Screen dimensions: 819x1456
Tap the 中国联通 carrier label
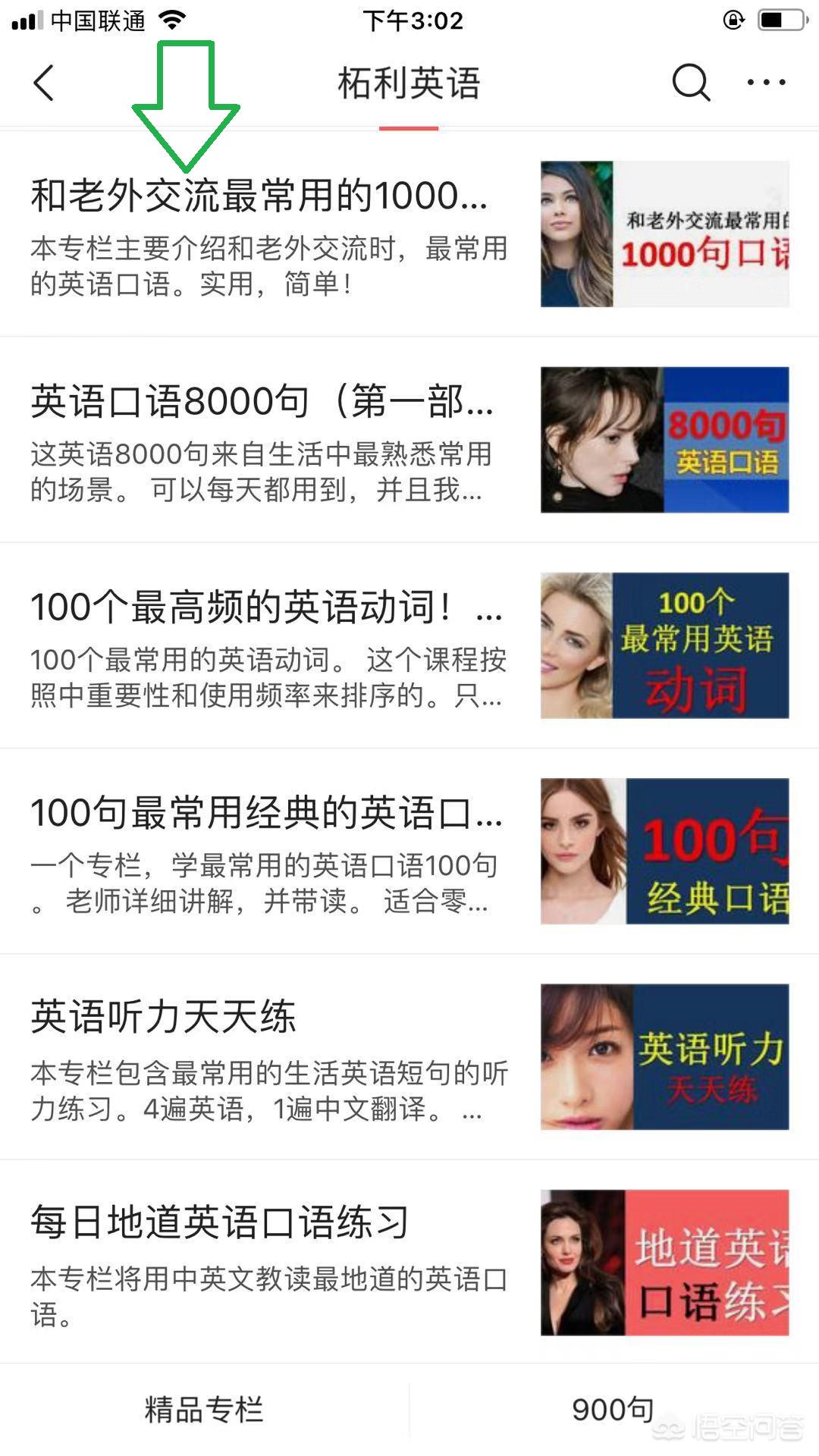point(99,20)
